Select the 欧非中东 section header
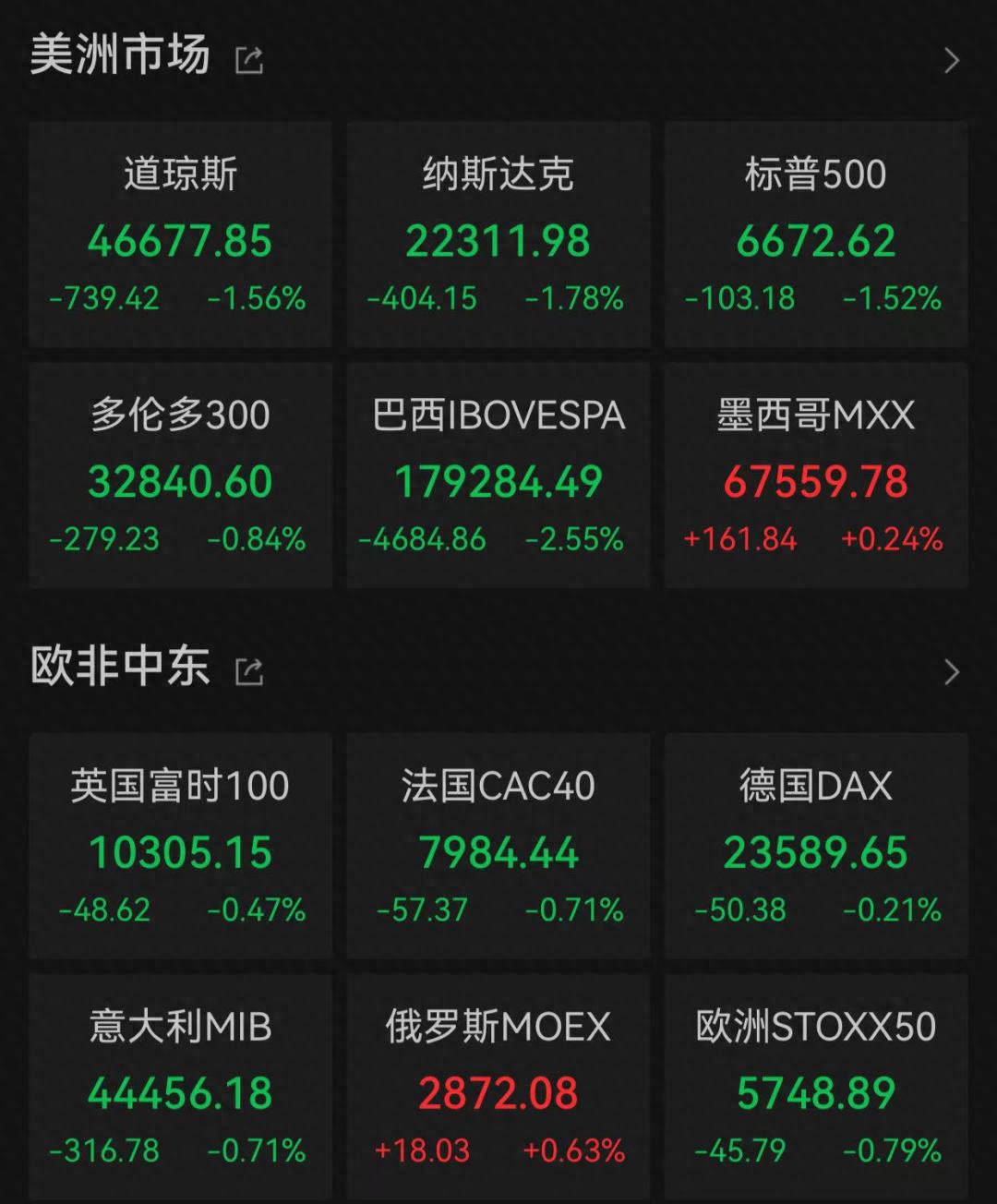997x1204 pixels. coord(120,668)
